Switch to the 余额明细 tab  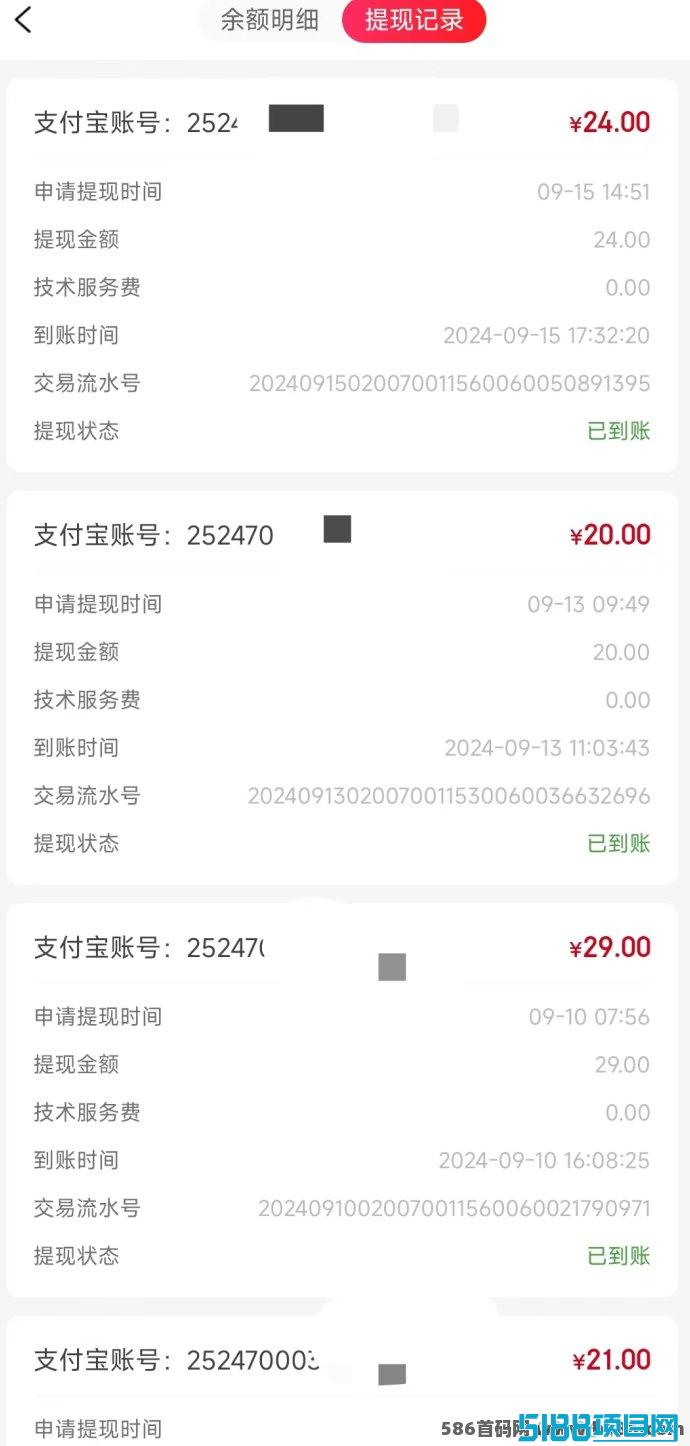tap(270, 20)
